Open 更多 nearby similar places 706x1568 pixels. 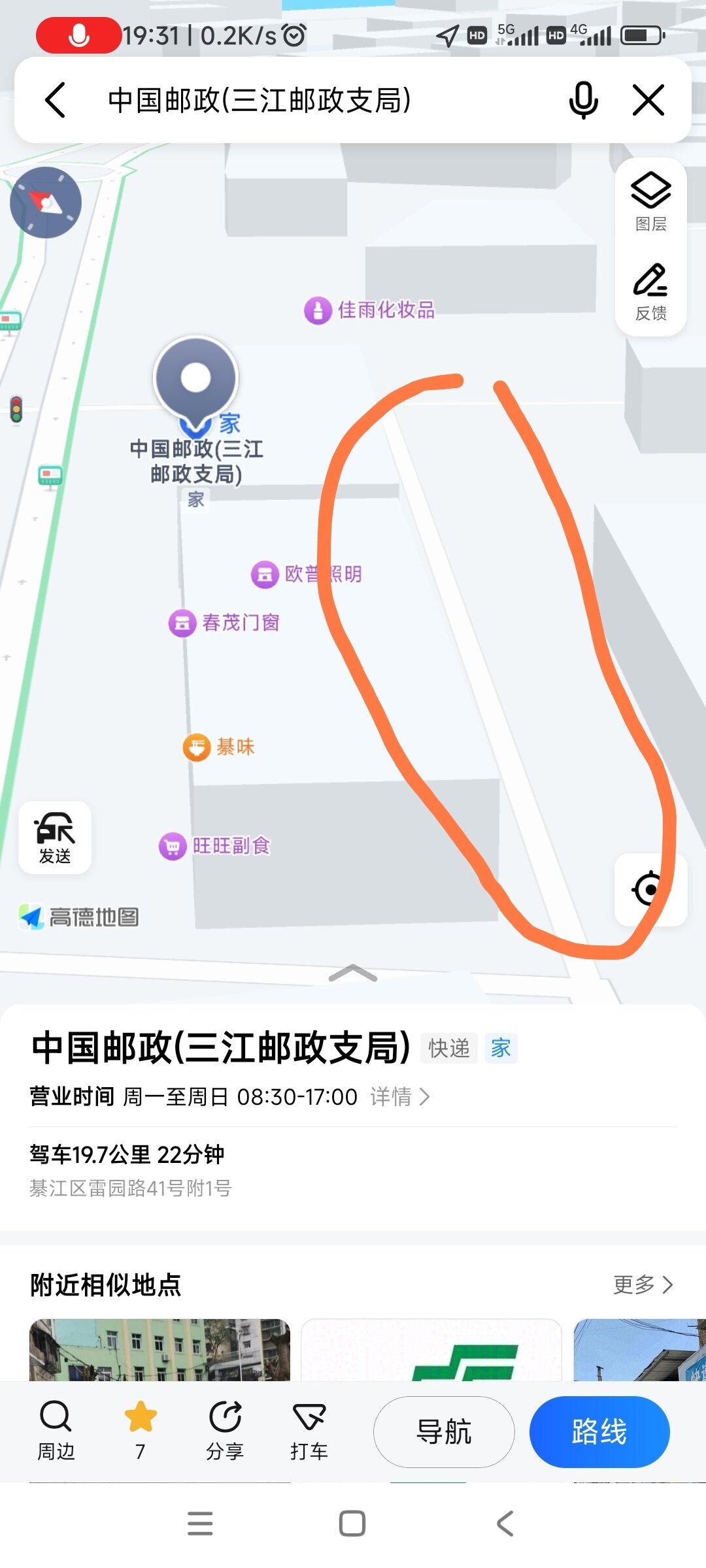[643, 1284]
